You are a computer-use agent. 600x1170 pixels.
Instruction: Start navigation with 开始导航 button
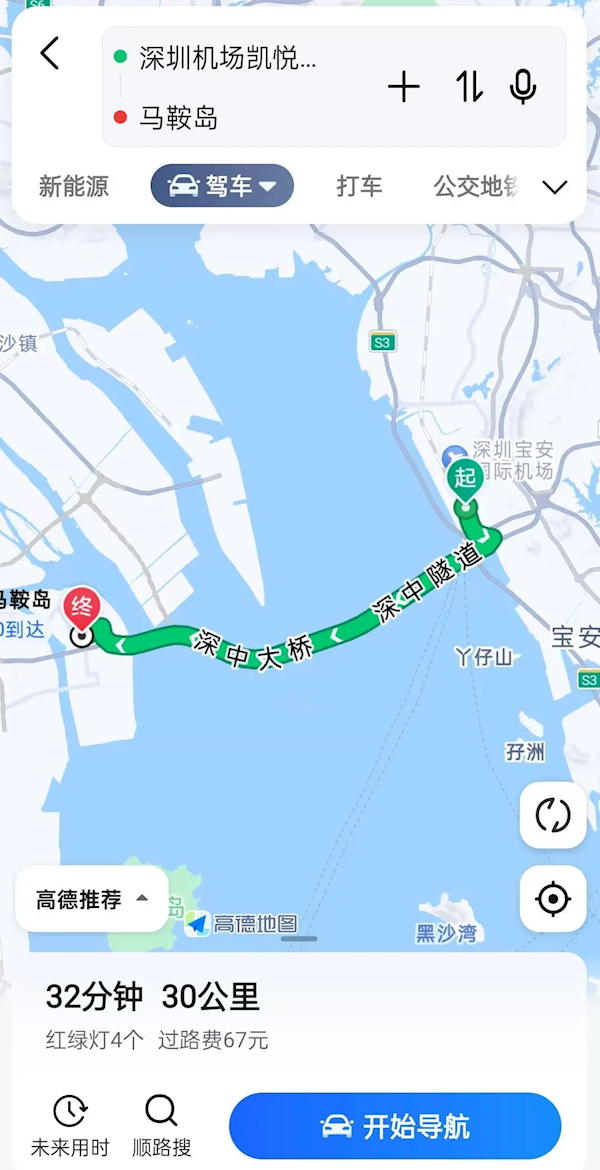pos(394,1126)
